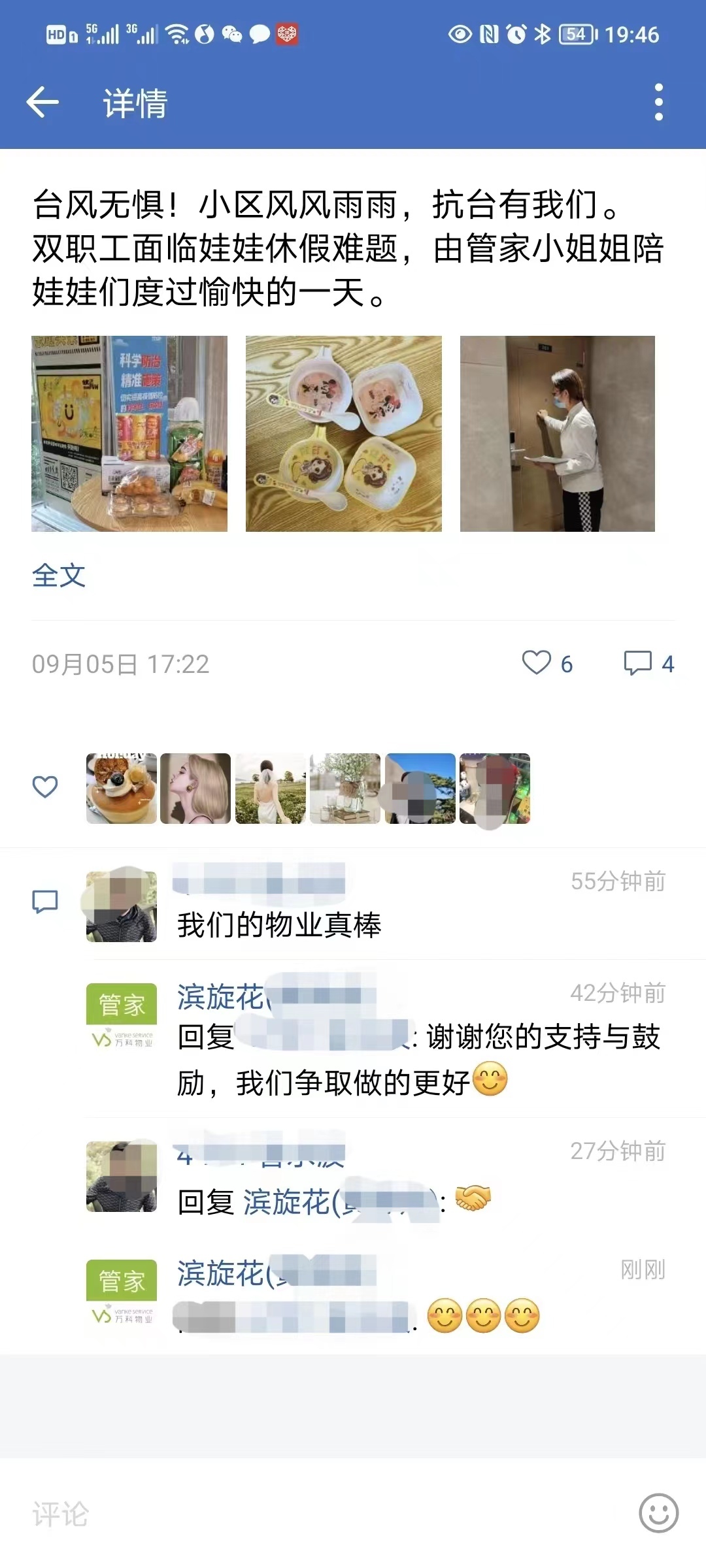Open the emoji picker smiley
The height and width of the screenshot is (1568, 706).
coord(658,1513)
